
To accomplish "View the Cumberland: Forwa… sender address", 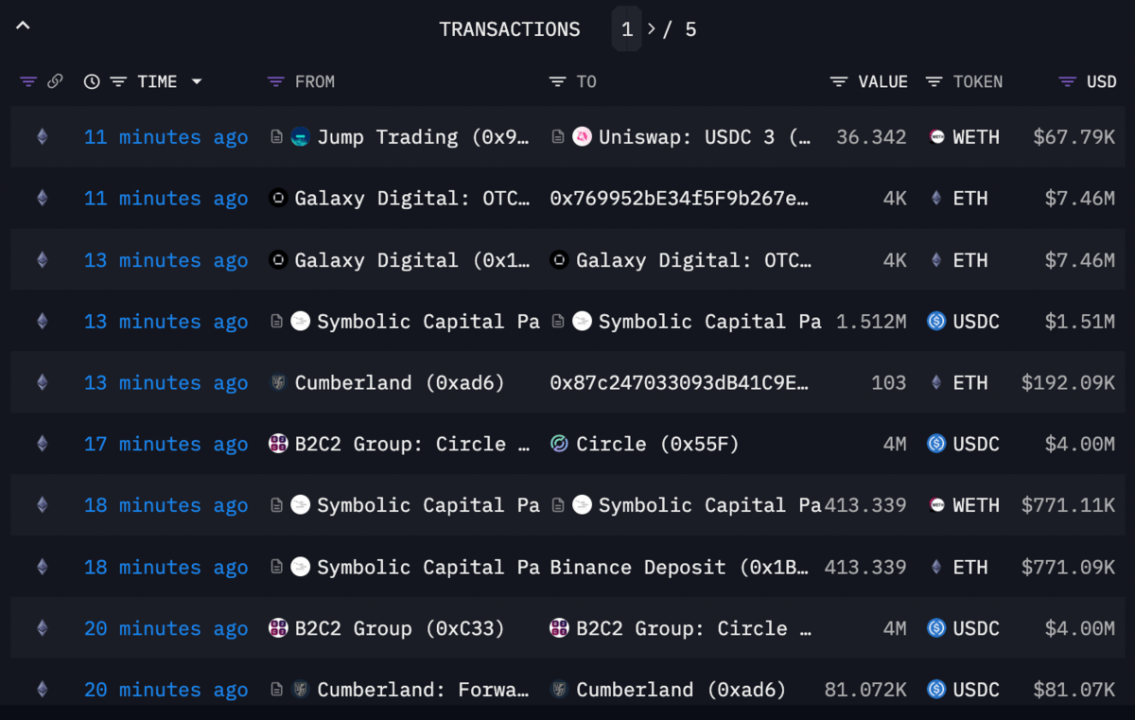I will point(422,690).
